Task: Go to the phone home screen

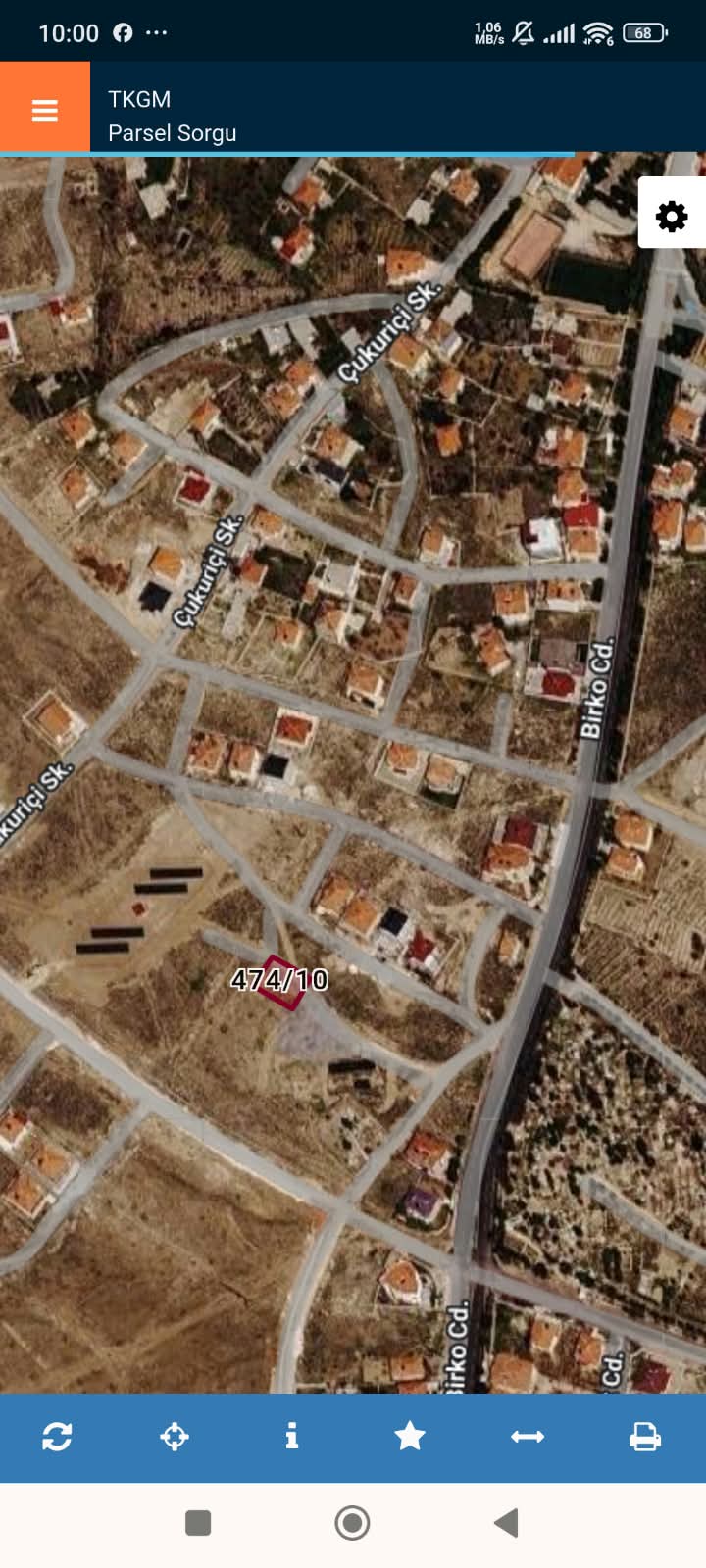Action: click(x=352, y=1522)
